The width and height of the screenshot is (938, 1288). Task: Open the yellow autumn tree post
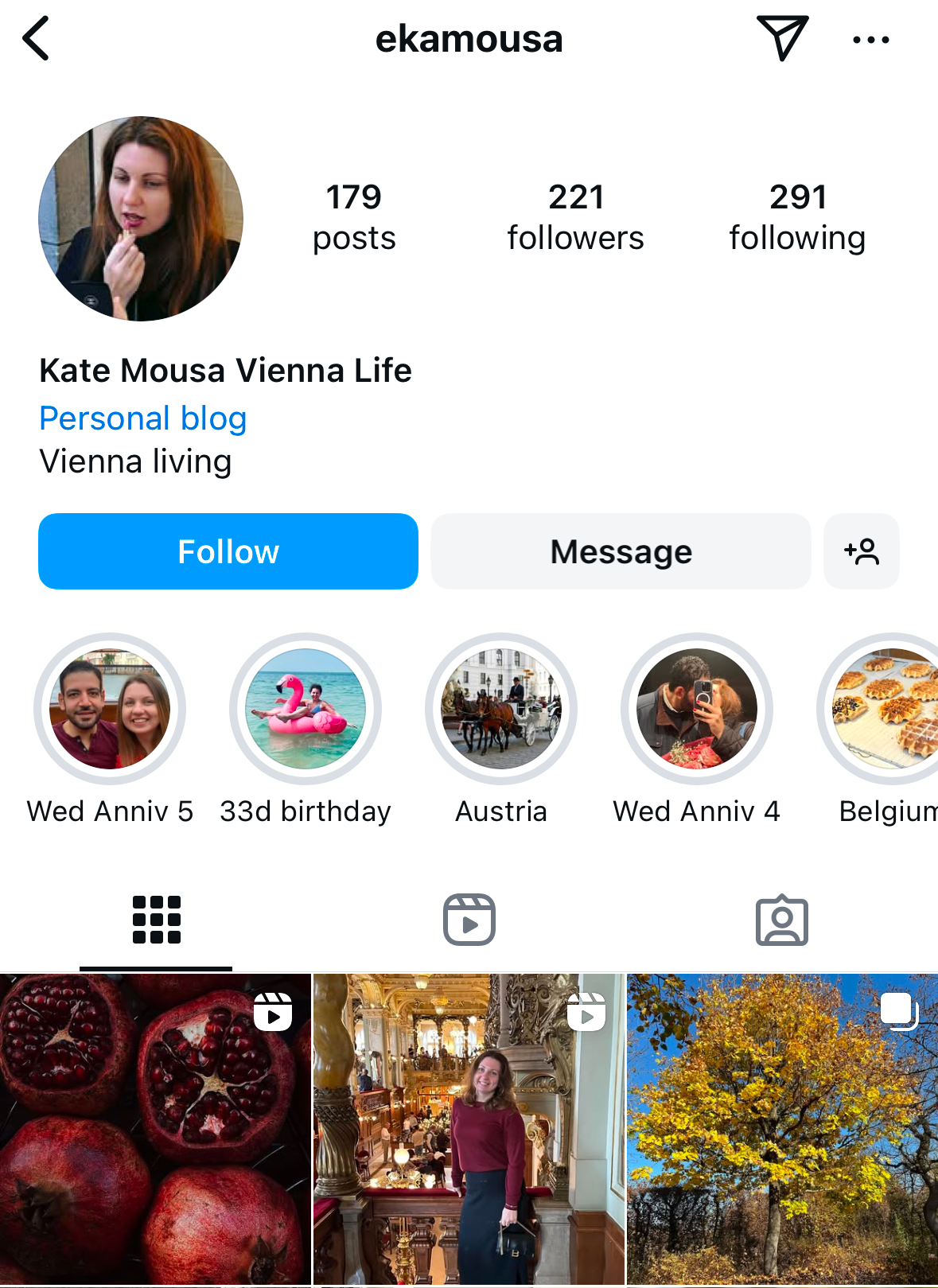pyautogui.click(x=783, y=1130)
